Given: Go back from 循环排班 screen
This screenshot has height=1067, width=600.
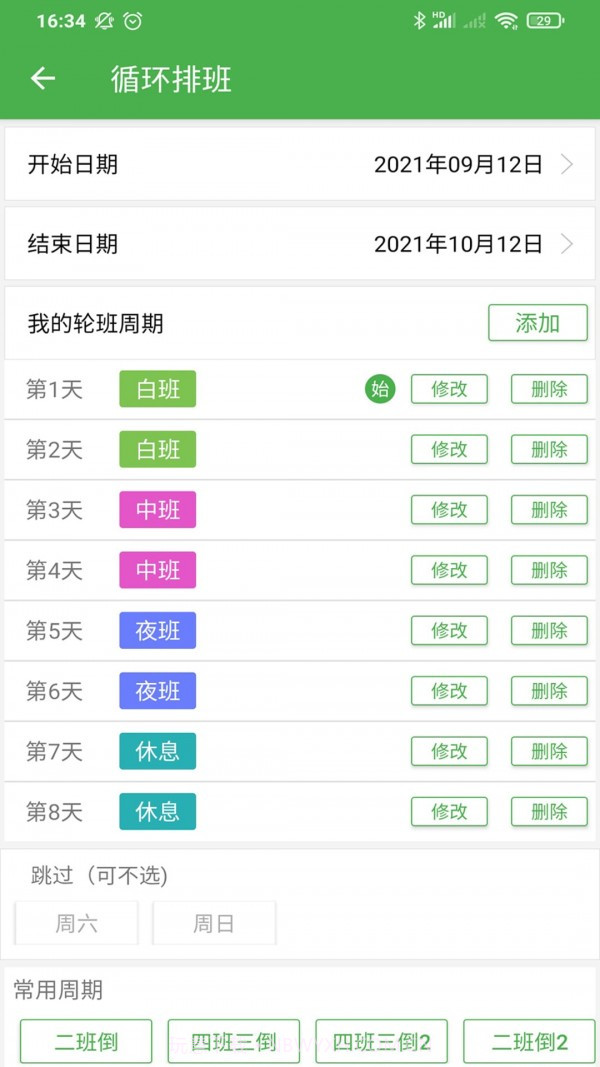Looking at the screenshot, I should (x=42, y=79).
